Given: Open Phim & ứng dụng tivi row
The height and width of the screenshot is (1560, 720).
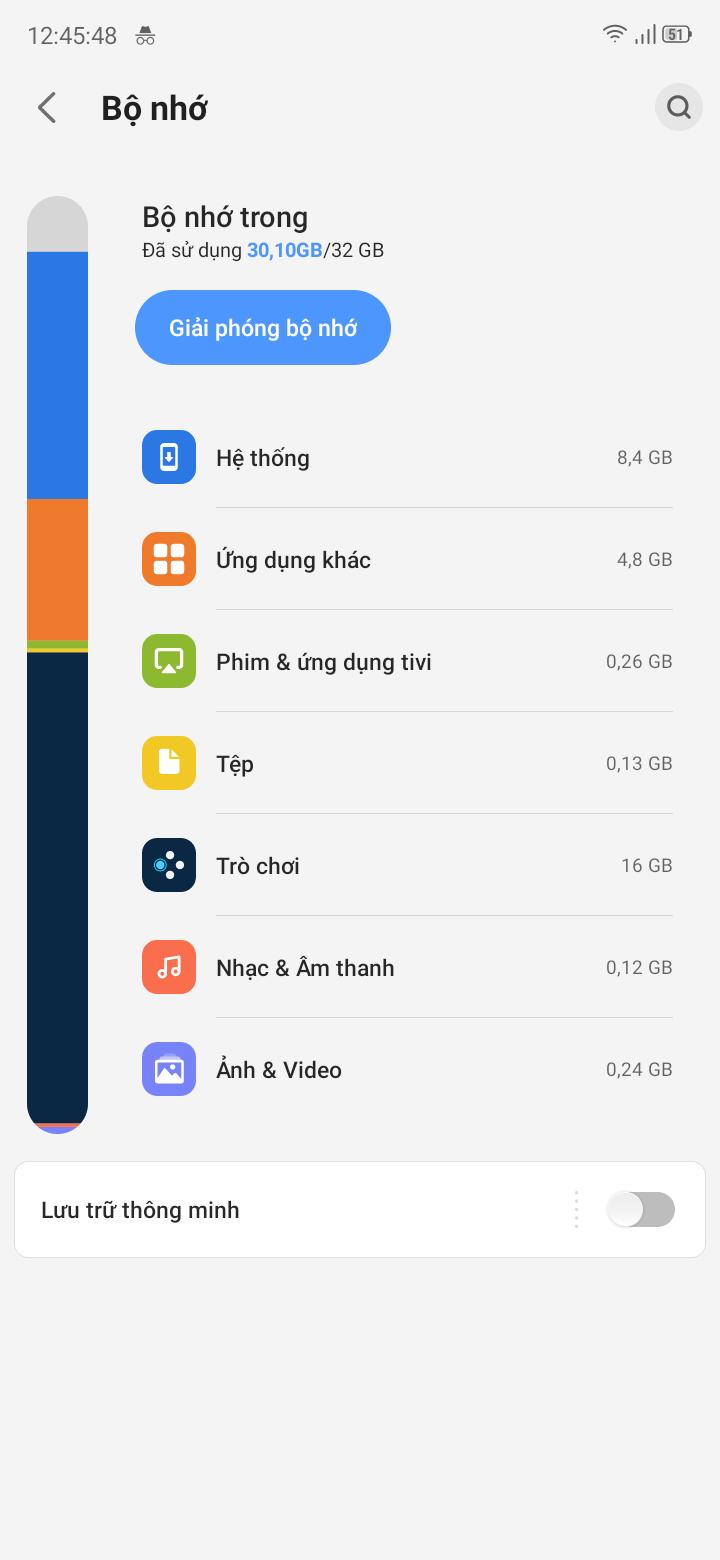Looking at the screenshot, I should coord(407,662).
